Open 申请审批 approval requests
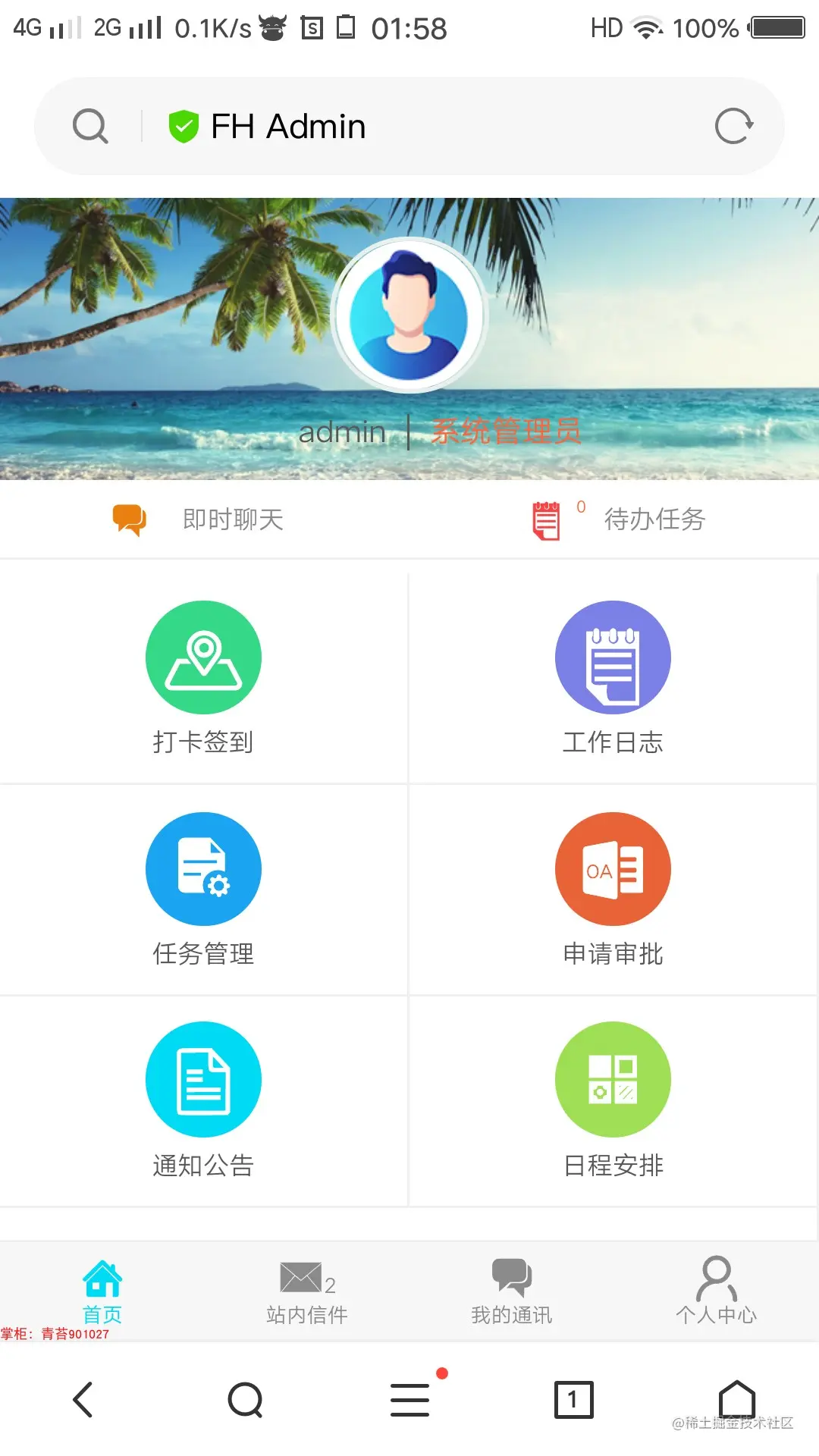Viewport: 819px width, 1456px height. [613, 890]
